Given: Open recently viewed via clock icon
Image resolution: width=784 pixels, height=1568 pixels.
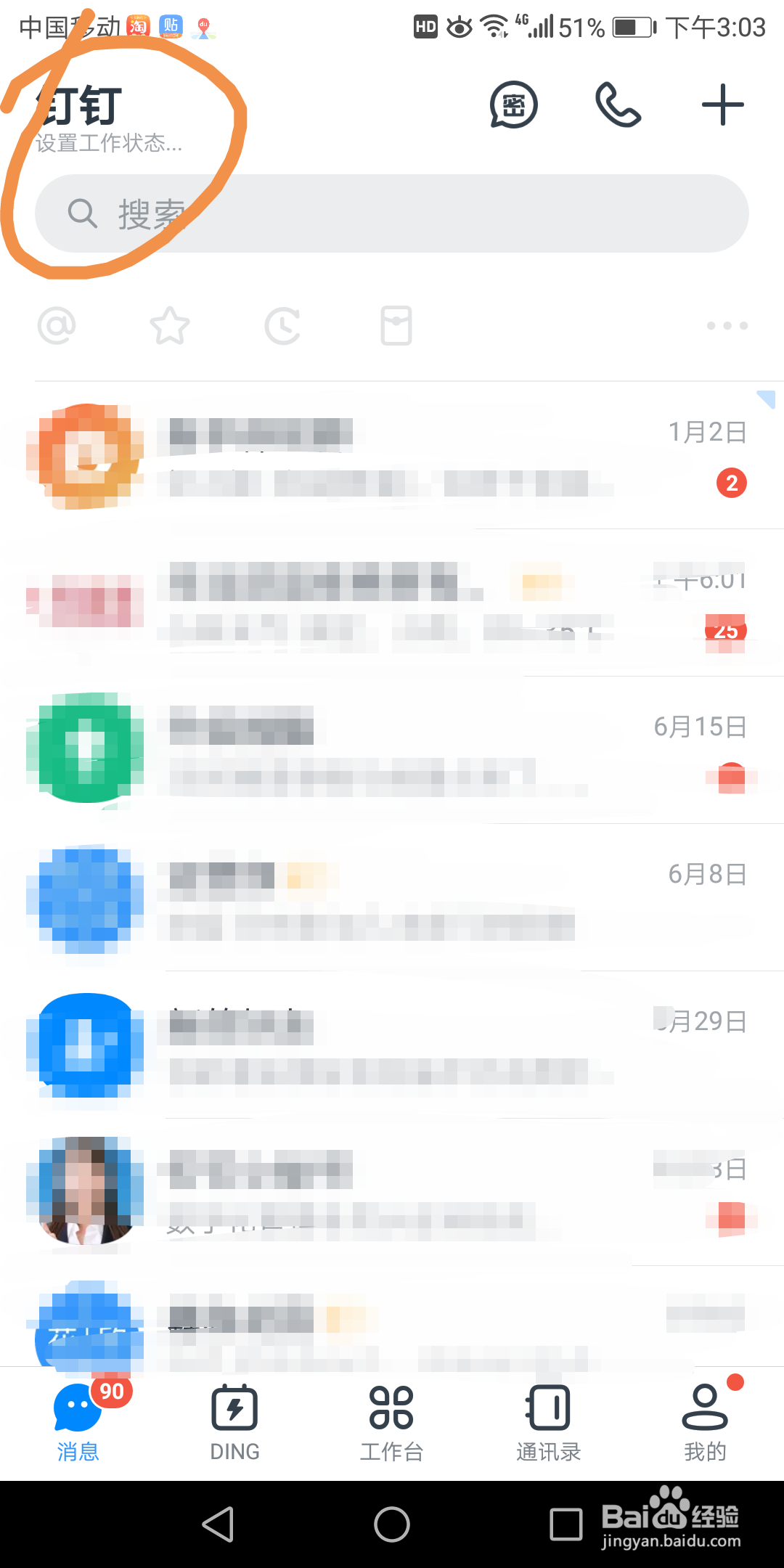Looking at the screenshot, I should tap(283, 325).
